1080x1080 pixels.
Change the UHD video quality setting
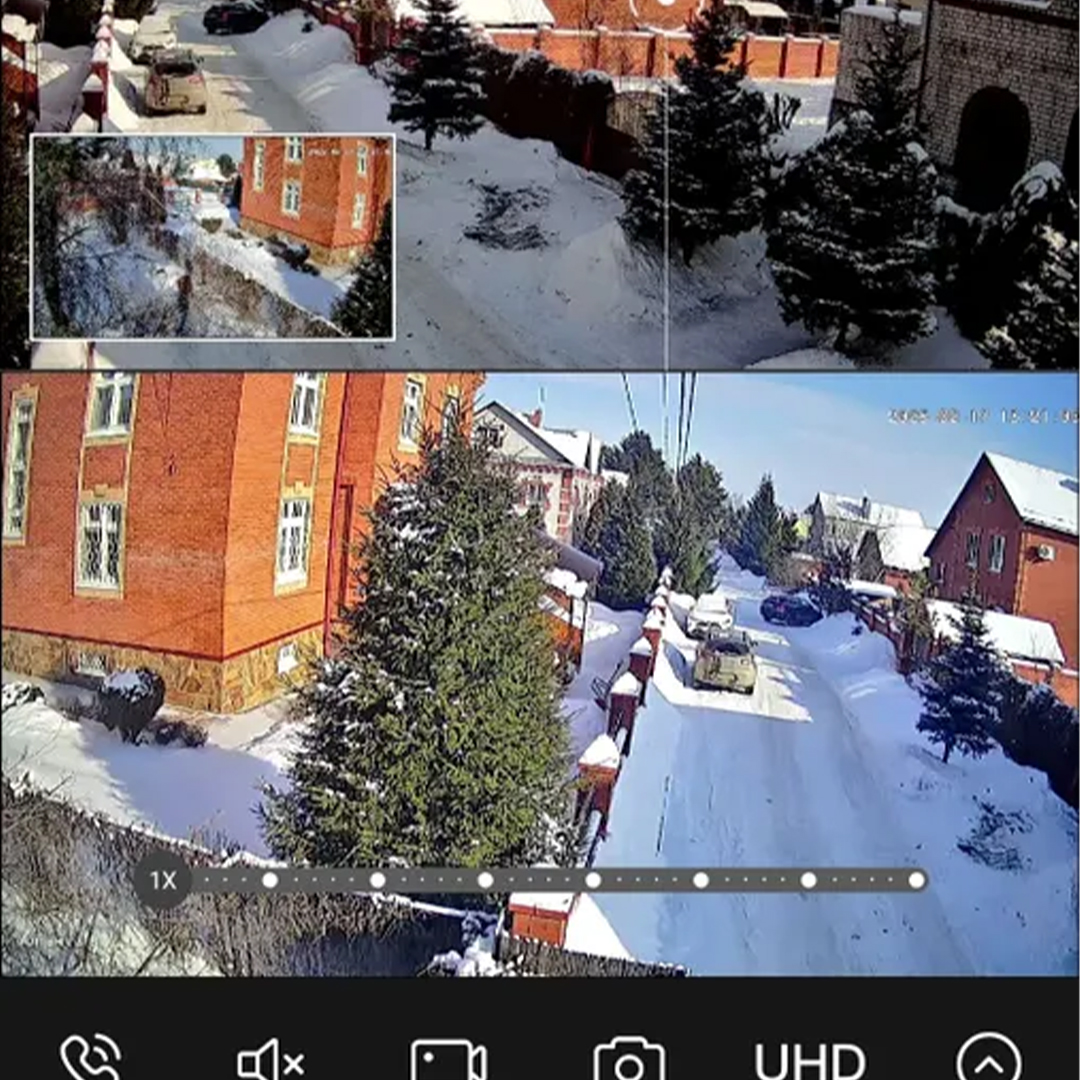[810, 1060]
